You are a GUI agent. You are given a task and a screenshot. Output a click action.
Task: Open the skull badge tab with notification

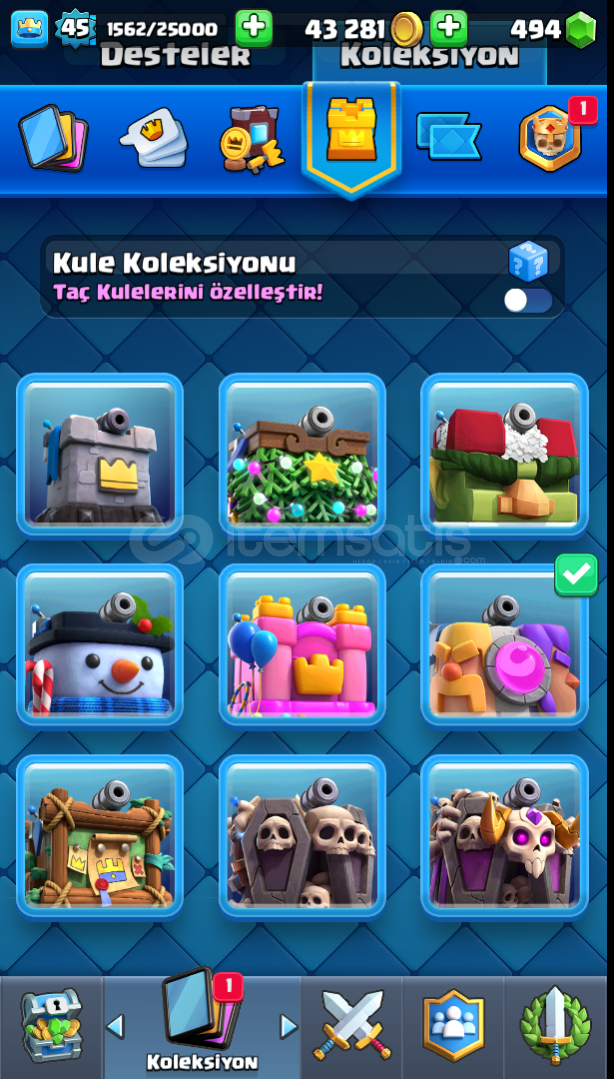click(x=551, y=138)
